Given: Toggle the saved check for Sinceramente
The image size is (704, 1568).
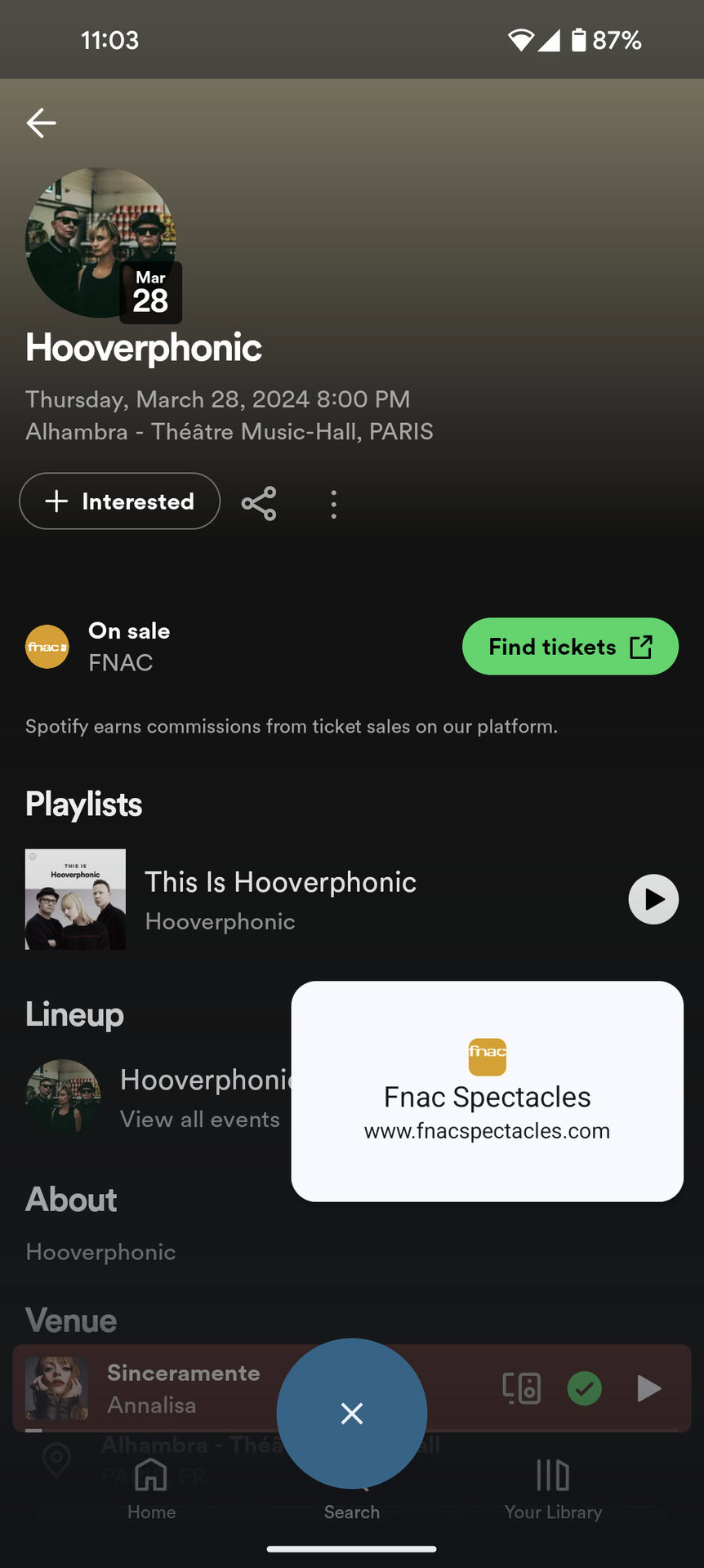Looking at the screenshot, I should click(585, 1388).
